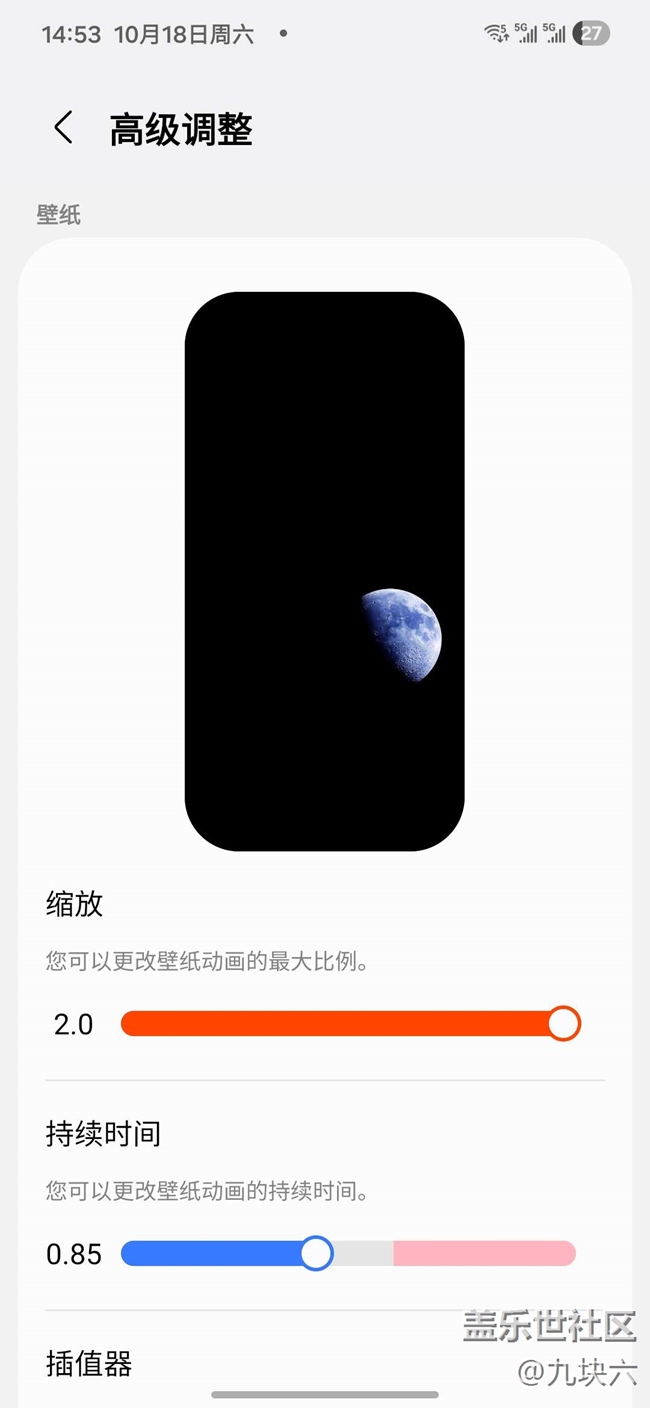The height and width of the screenshot is (1408, 650).
Task: Go back from 高级调整 screen
Action: click(63, 128)
